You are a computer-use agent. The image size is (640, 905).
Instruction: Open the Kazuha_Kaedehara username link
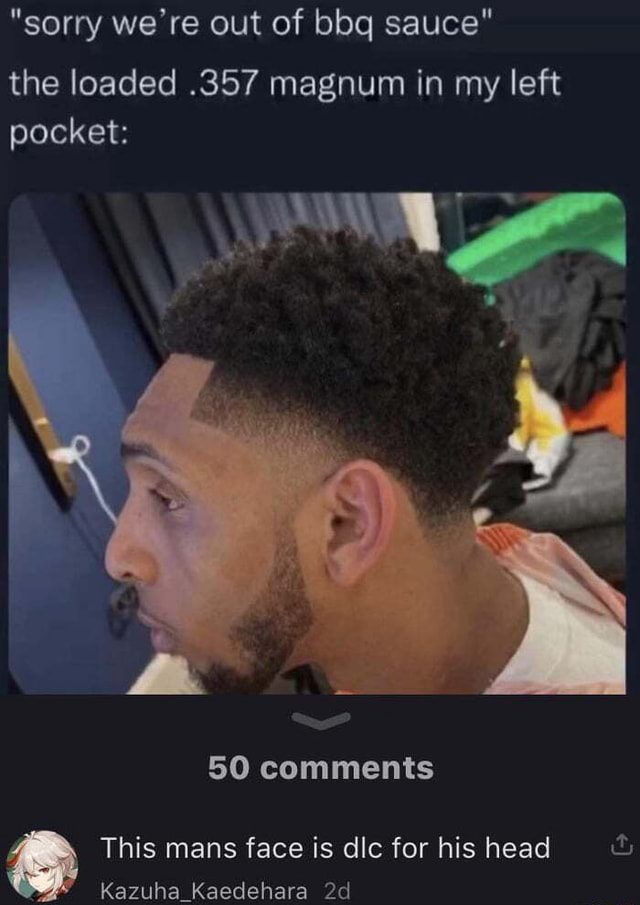(x=203, y=890)
